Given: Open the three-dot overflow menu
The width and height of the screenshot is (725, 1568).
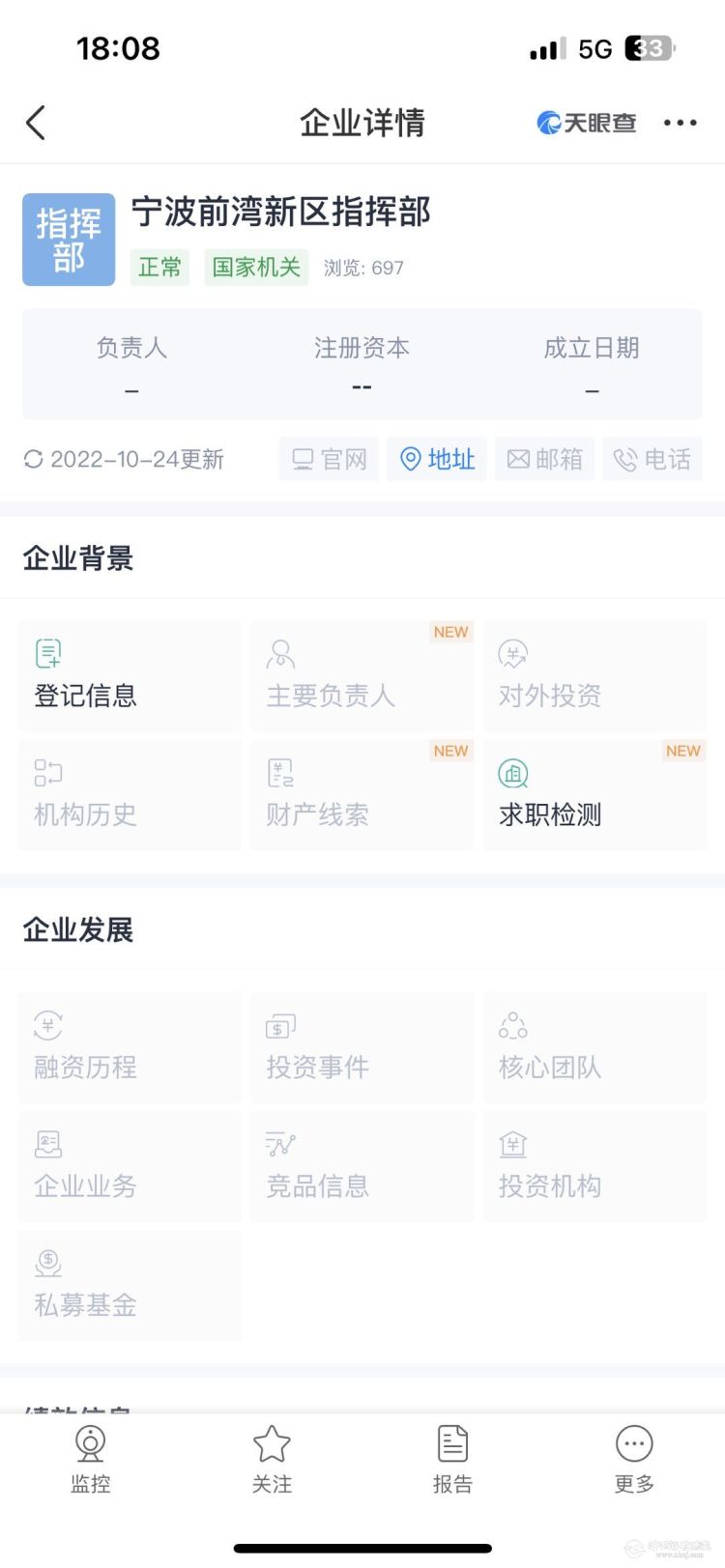Looking at the screenshot, I should coord(680,123).
